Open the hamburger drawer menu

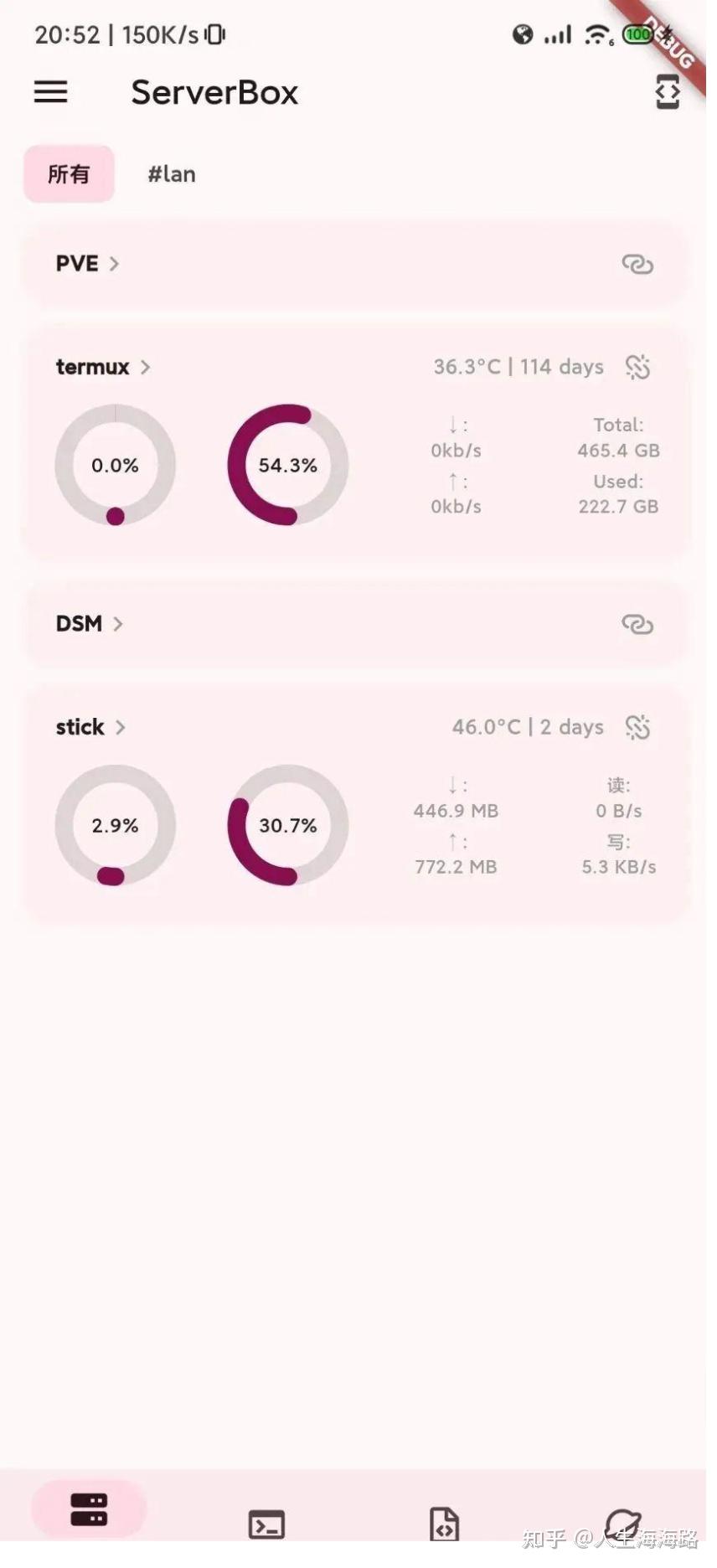click(x=50, y=91)
